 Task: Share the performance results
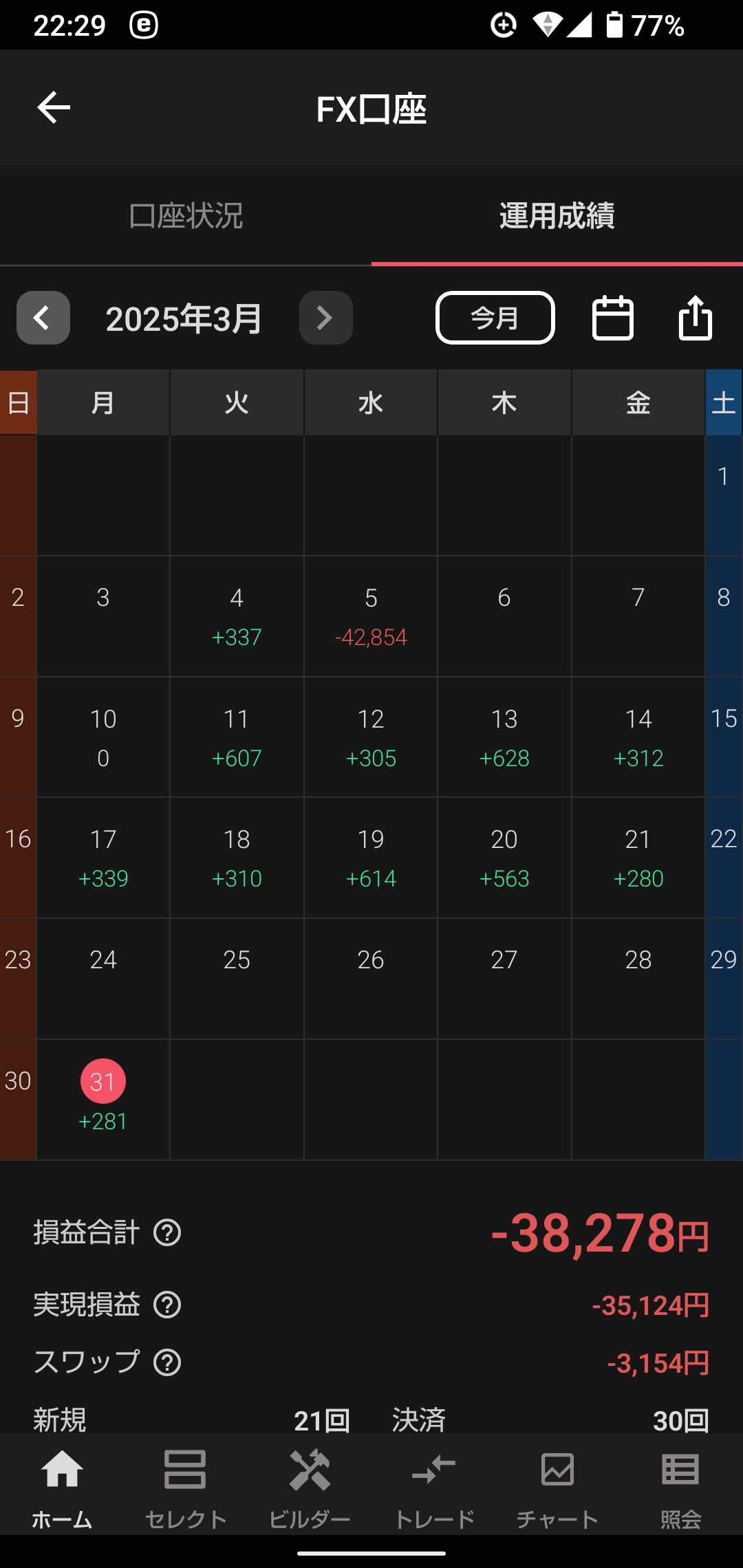pyautogui.click(x=696, y=318)
